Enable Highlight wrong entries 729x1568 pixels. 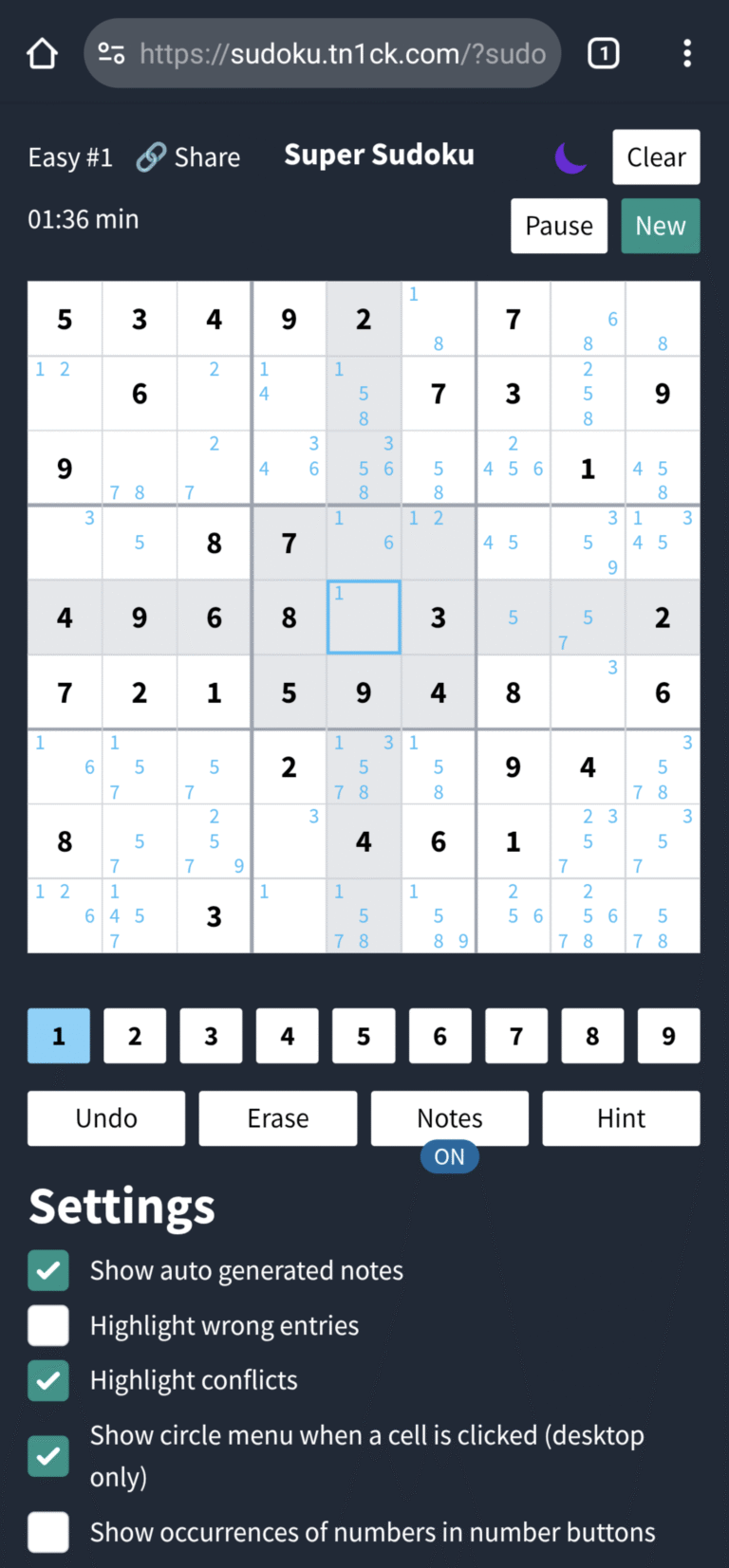pos(48,1325)
